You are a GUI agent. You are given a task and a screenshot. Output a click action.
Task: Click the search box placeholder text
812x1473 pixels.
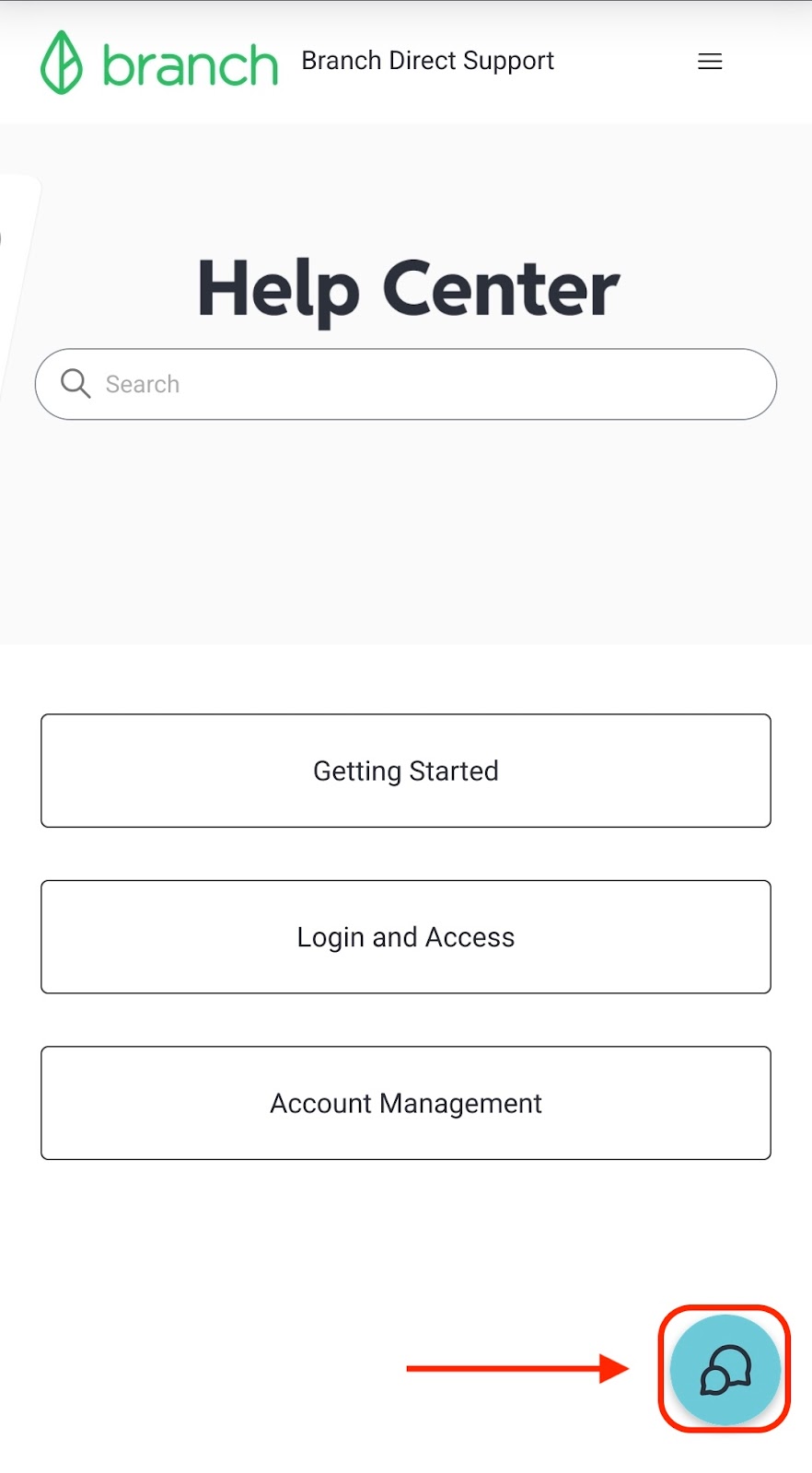[x=142, y=384]
